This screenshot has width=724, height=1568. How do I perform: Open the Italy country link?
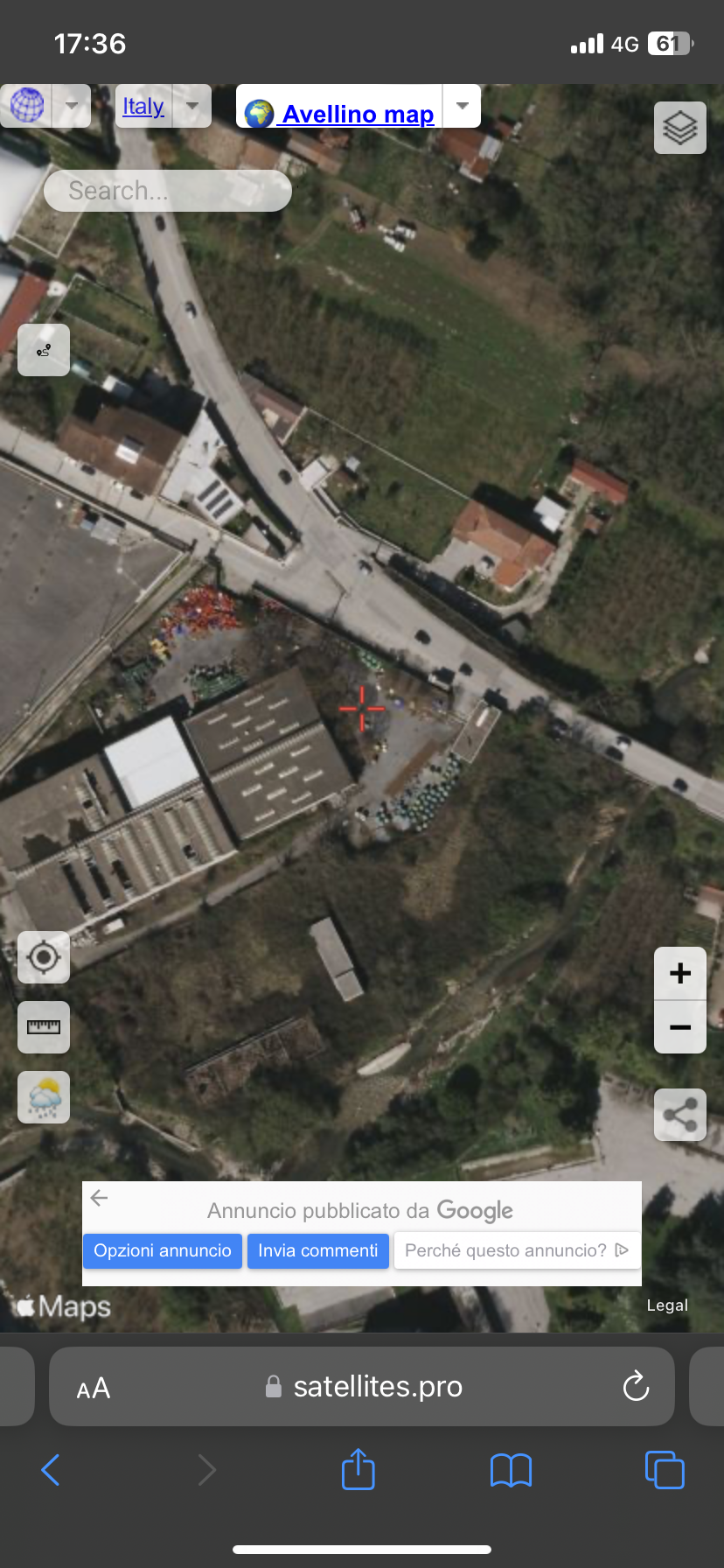click(x=143, y=106)
